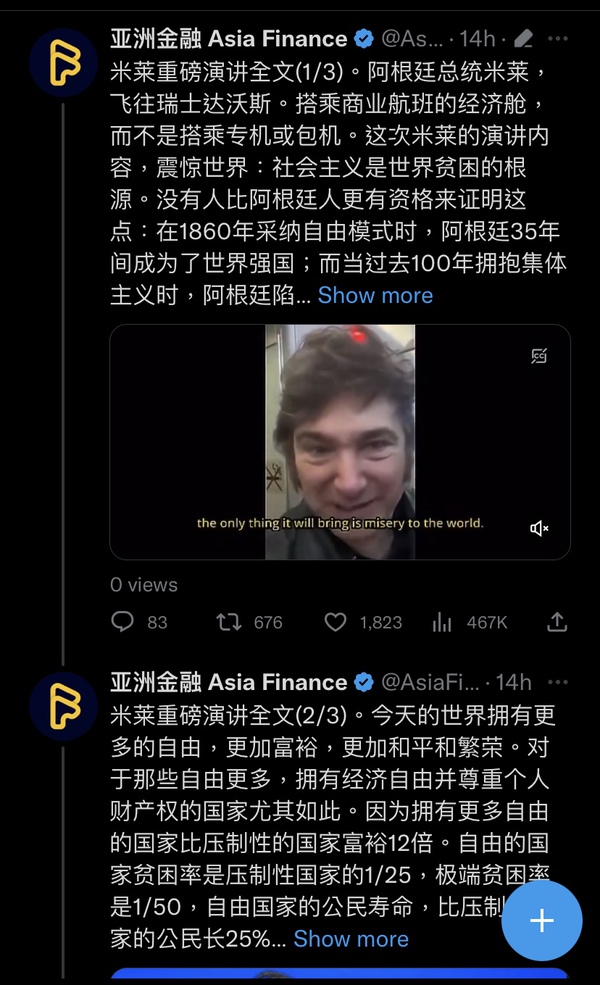Open Asia Finance profile name on first post
Image resolution: width=600 pixels, height=985 pixels.
tap(228, 38)
